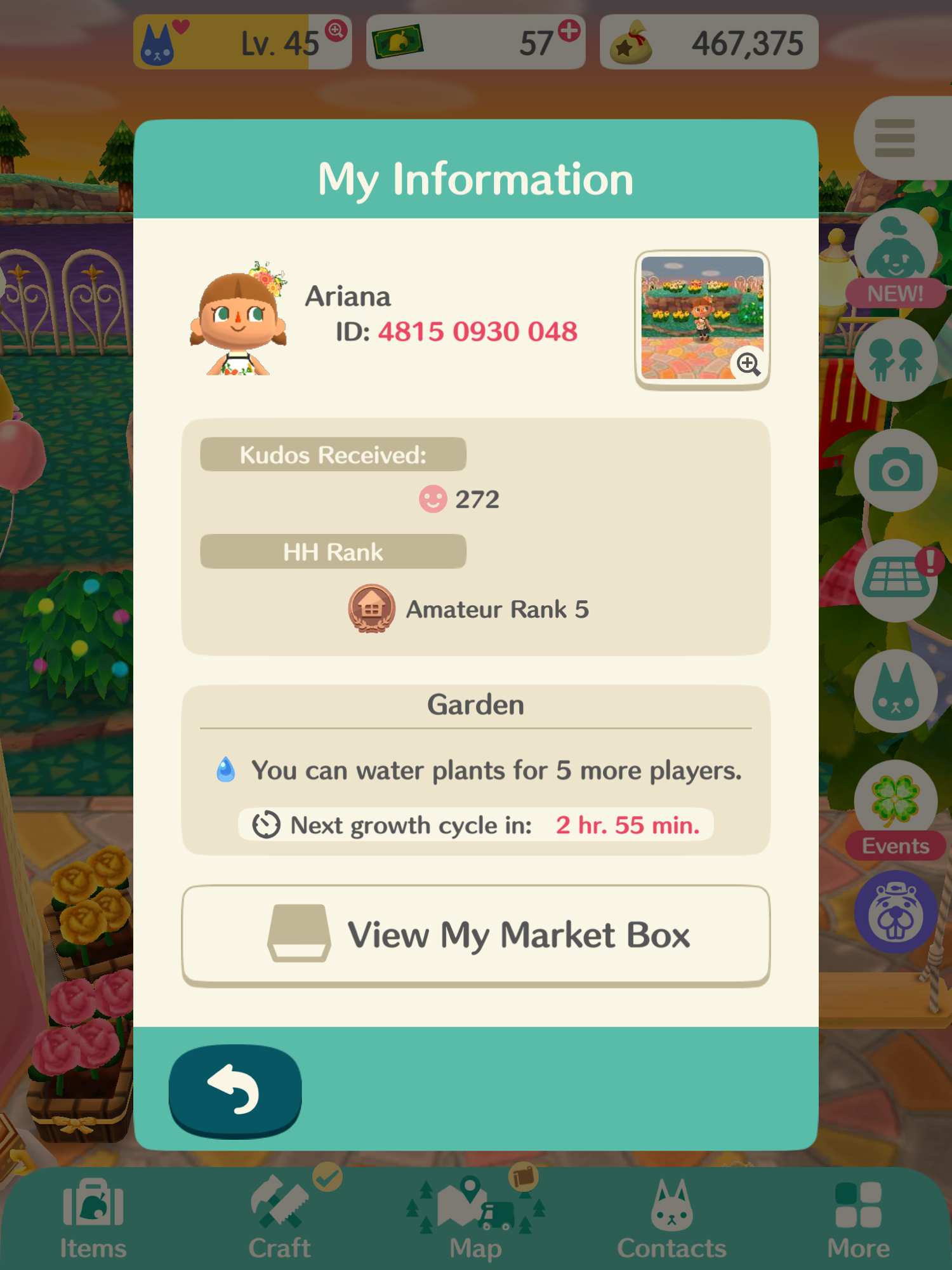Open the Items tab
The width and height of the screenshot is (952, 1270).
coord(93,1219)
